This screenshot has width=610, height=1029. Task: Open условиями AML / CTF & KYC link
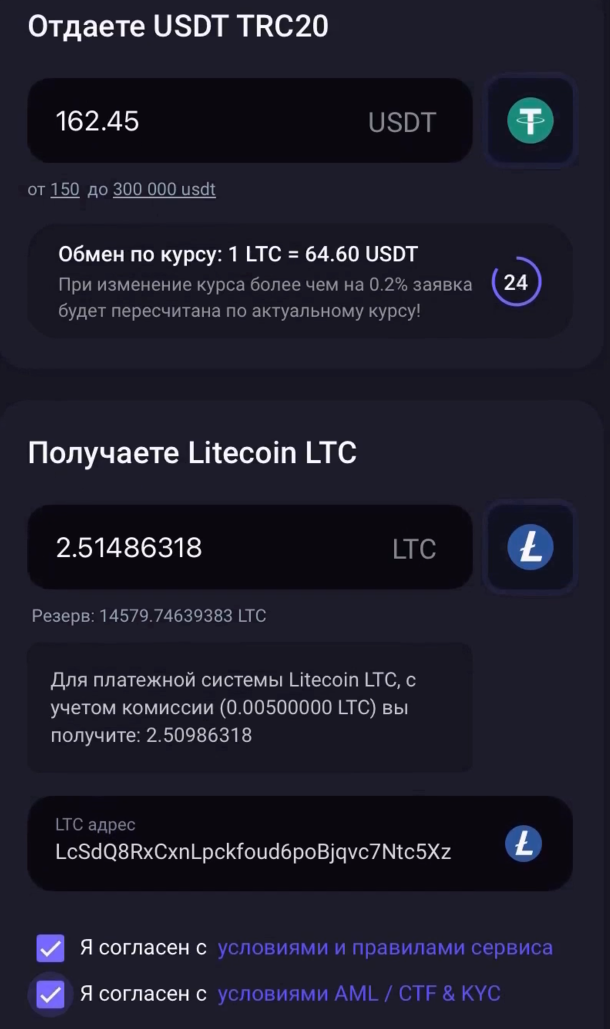tap(359, 994)
